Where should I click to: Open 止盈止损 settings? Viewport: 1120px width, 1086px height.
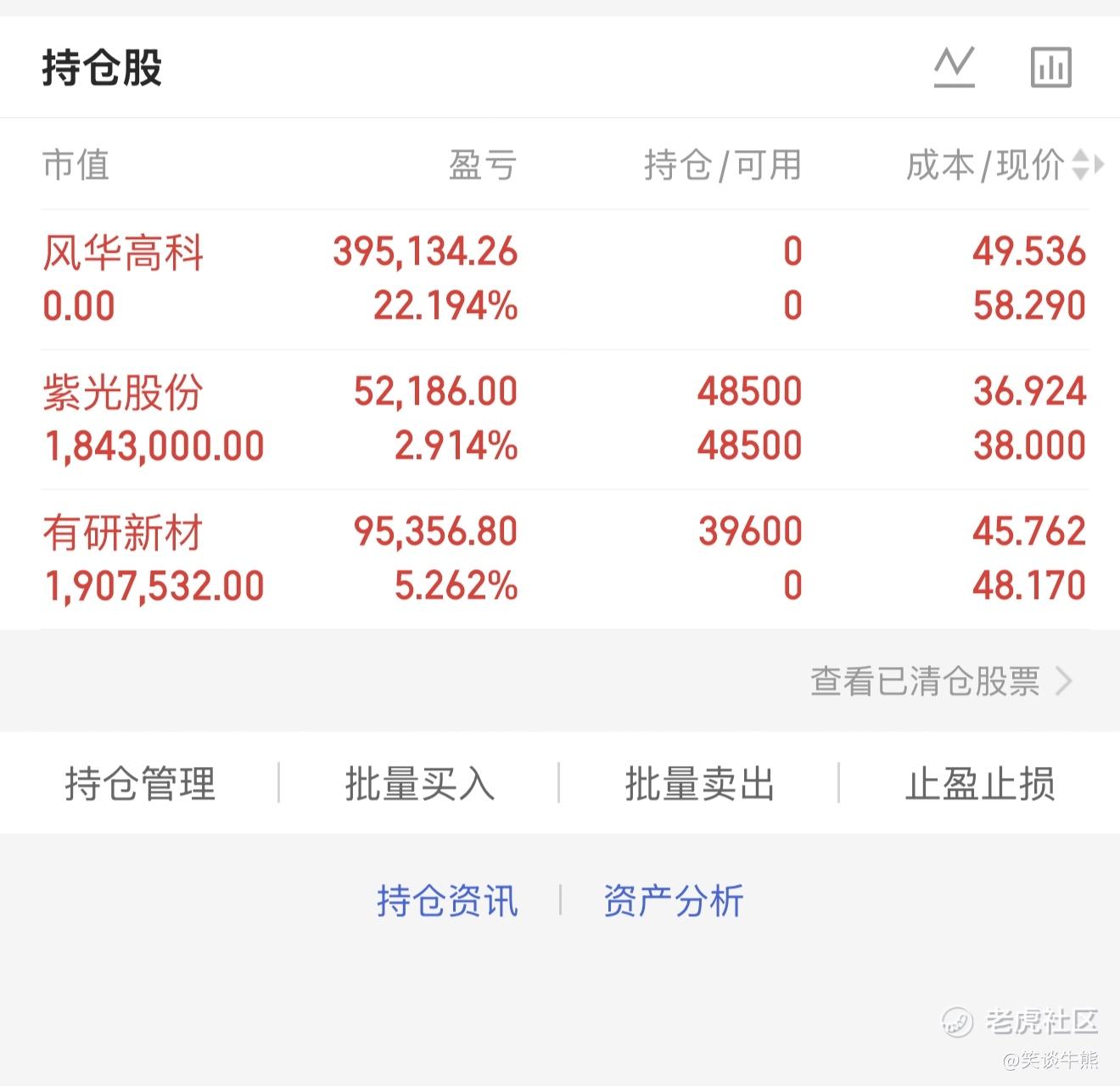[980, 783]
